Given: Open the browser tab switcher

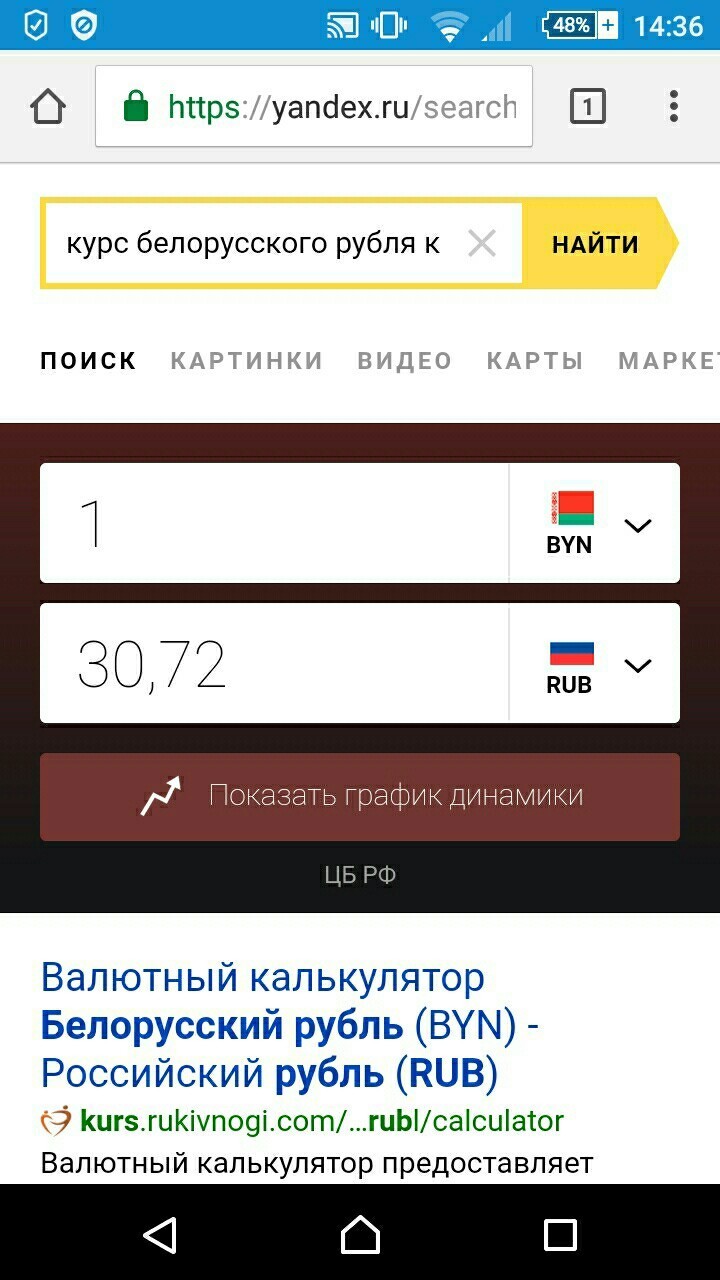Looking at the screenshot, I should 588,106.
